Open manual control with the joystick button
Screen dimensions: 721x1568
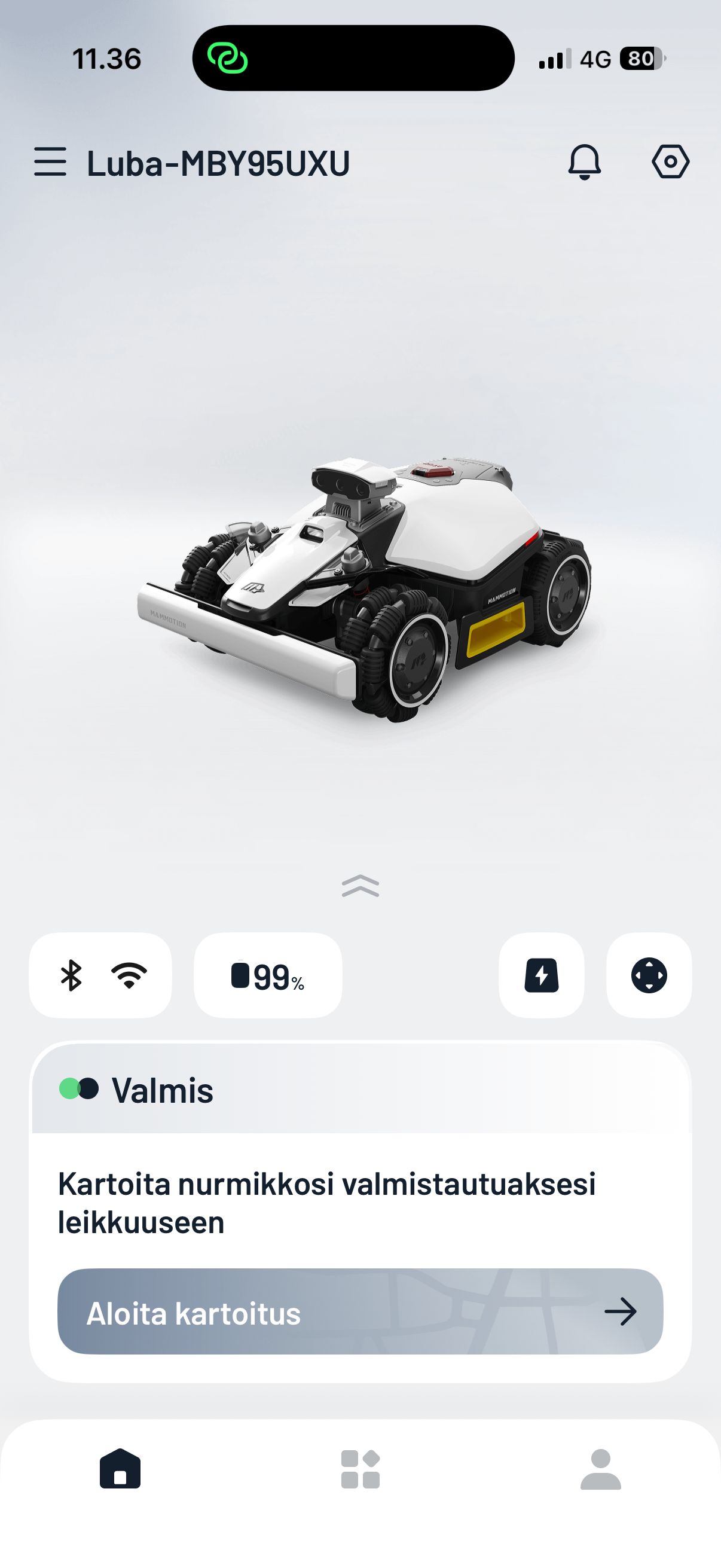(649, 975)
